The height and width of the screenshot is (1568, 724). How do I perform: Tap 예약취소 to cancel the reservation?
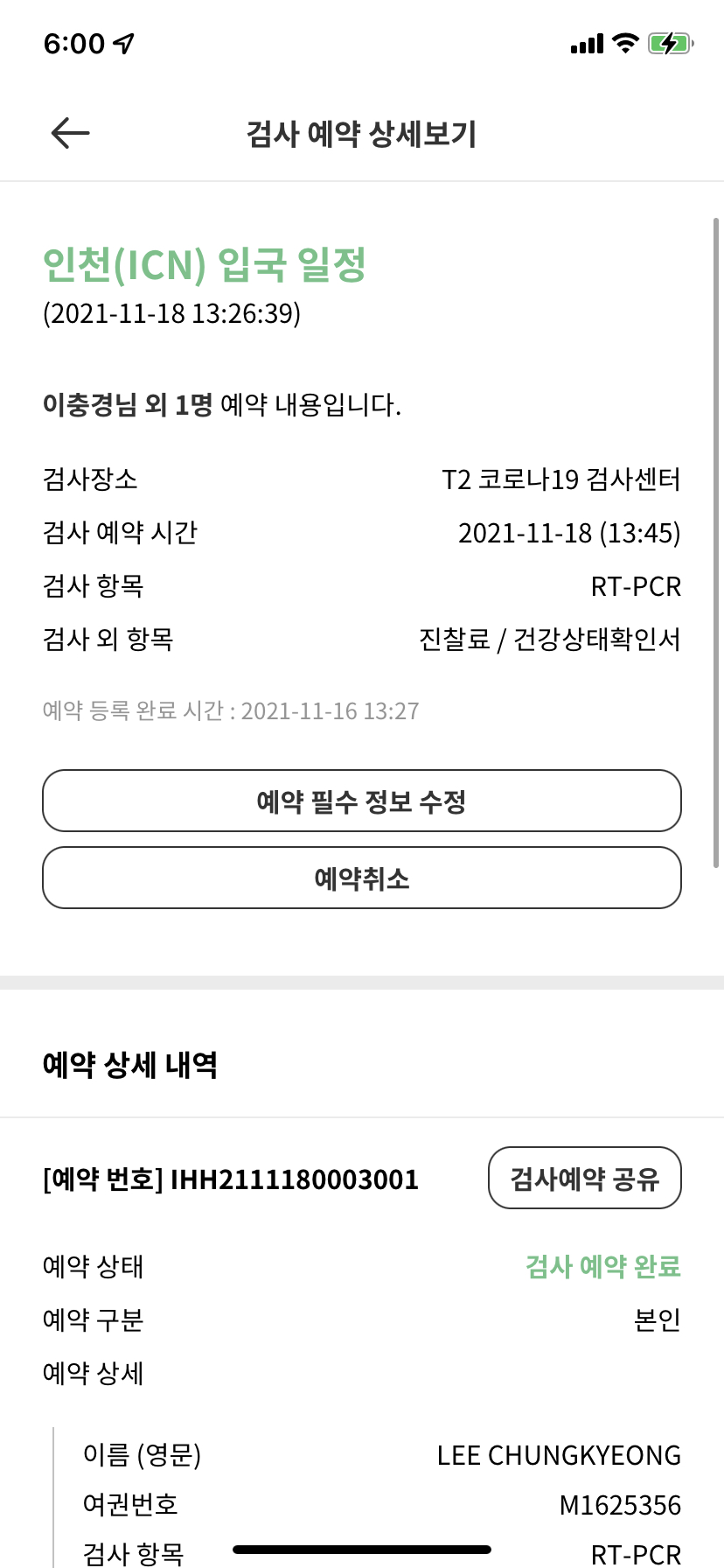pyautogui.click(x=361, y=878)
